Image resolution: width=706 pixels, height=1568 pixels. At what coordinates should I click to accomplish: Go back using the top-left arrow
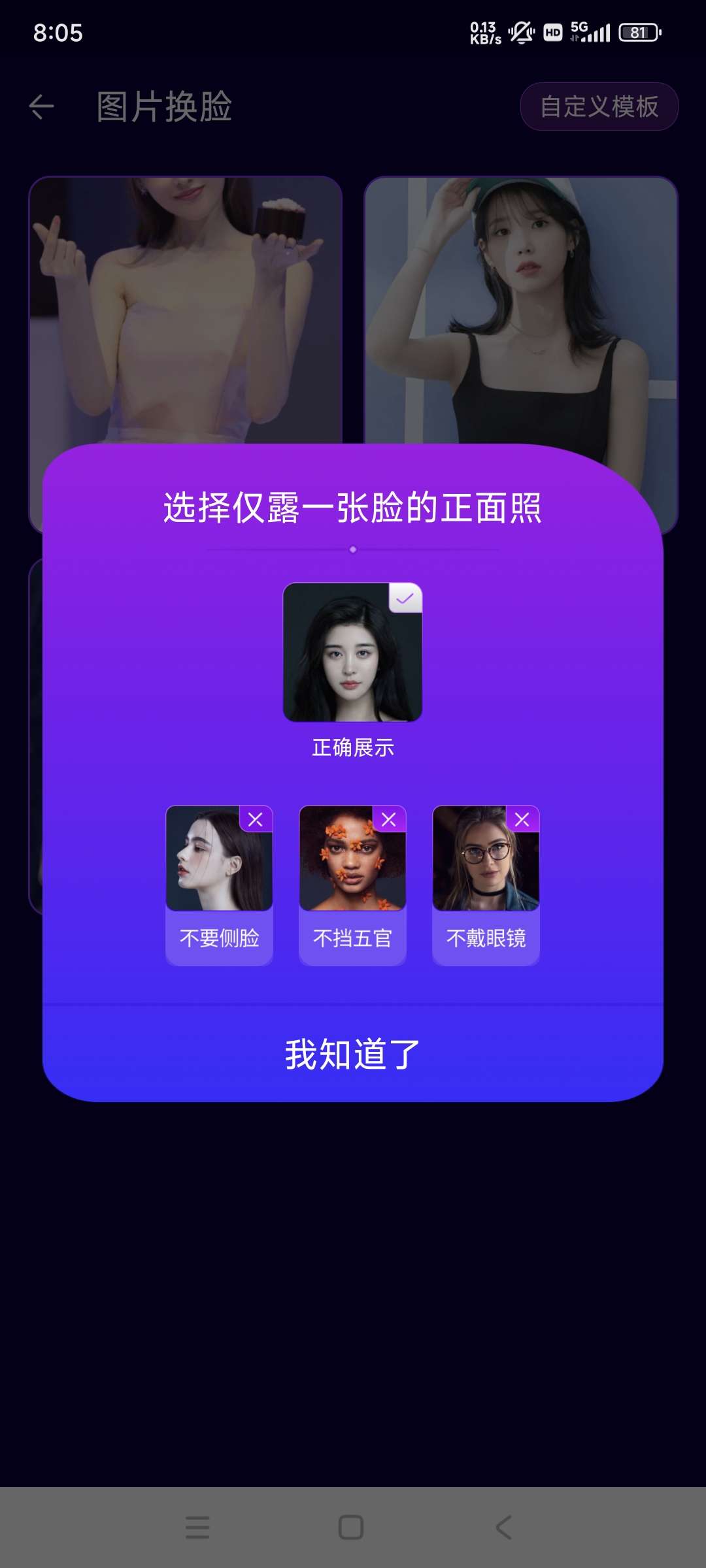42,107
